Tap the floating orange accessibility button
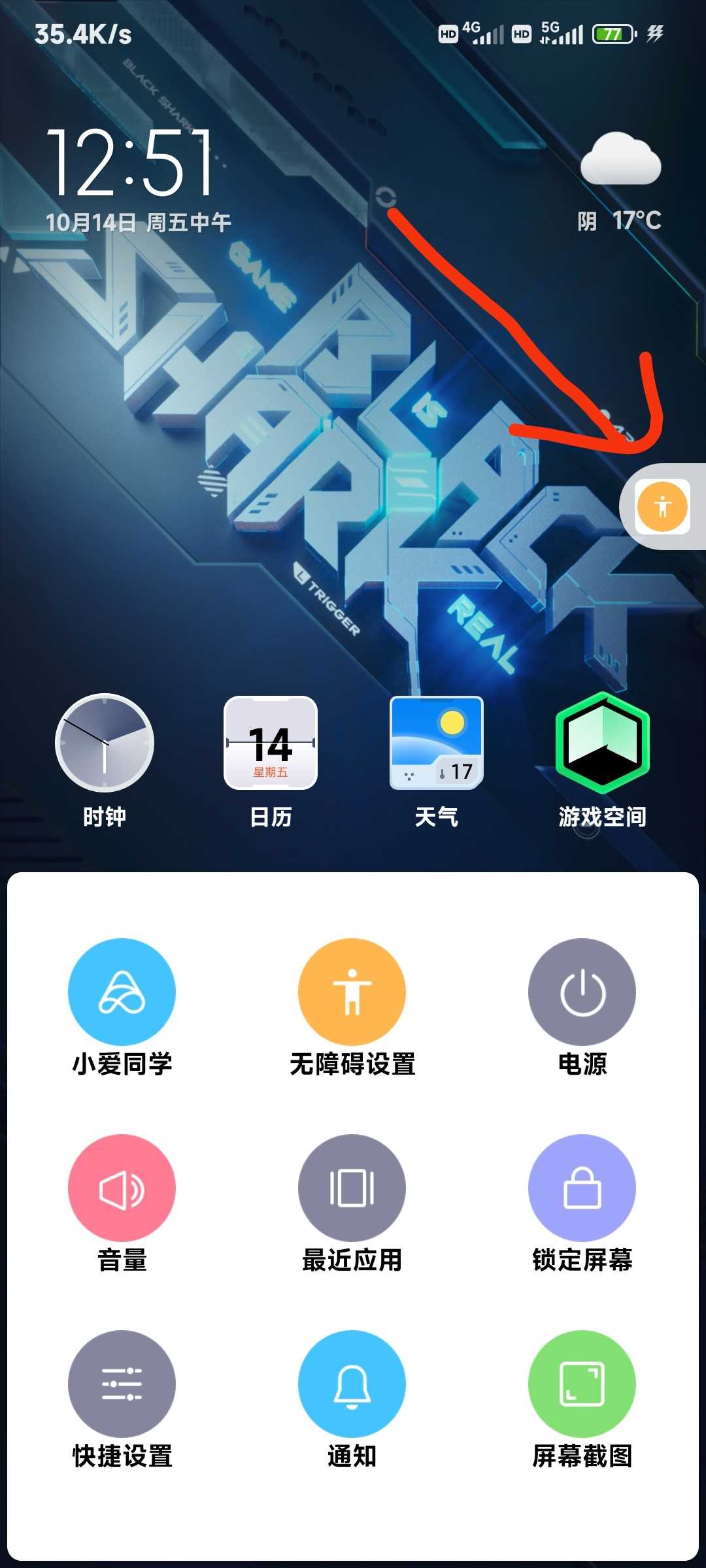706x1568 pixels. tap(662, 506)
